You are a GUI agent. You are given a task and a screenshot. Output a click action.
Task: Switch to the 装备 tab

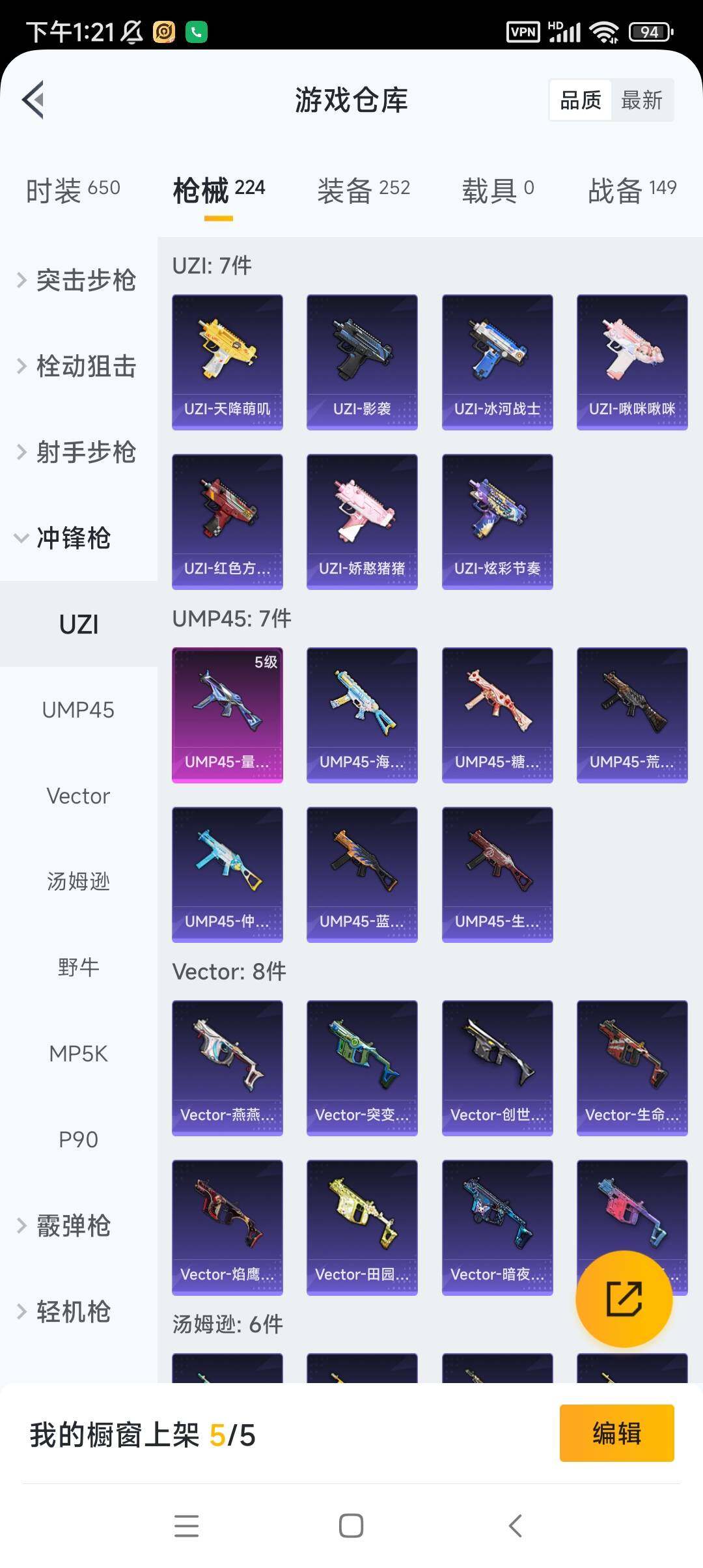tap(363, 190)
